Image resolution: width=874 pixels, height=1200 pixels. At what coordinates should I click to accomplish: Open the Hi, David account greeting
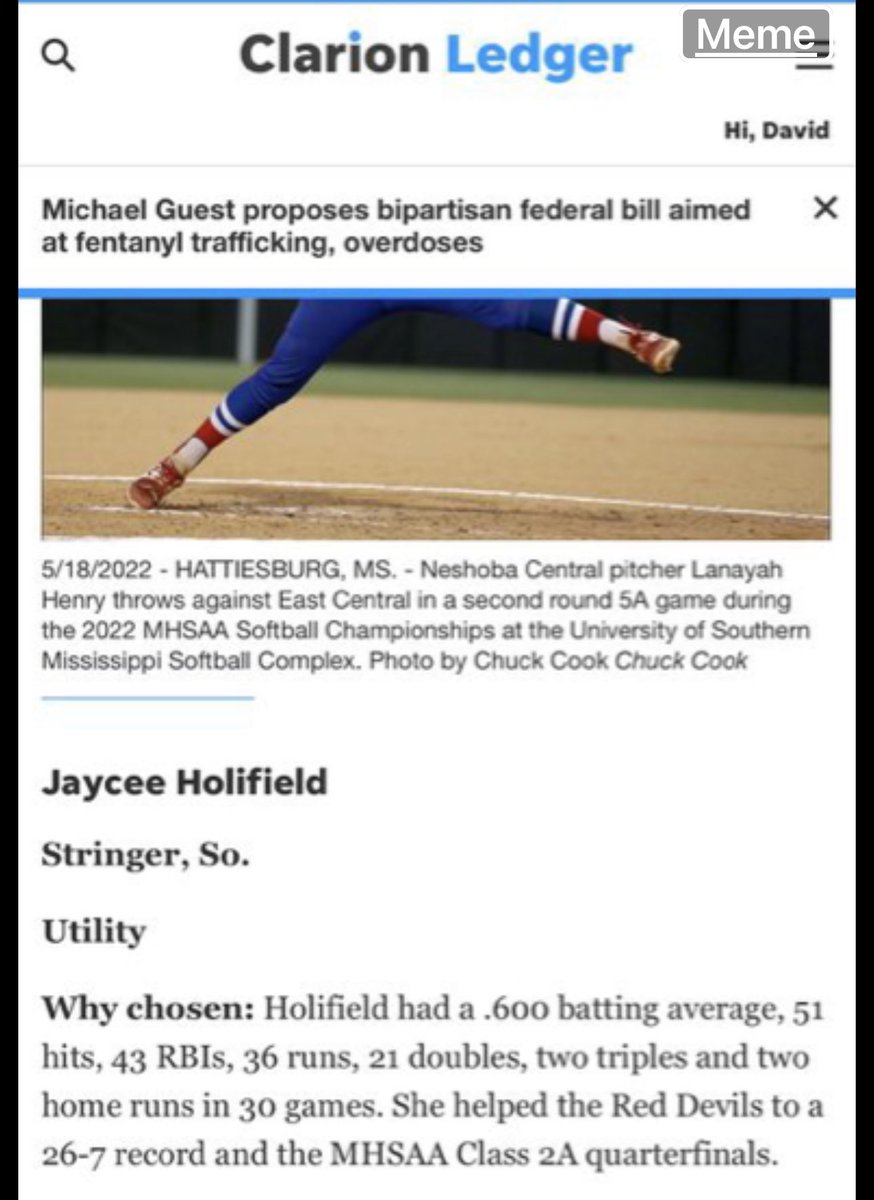pos(776,131)
